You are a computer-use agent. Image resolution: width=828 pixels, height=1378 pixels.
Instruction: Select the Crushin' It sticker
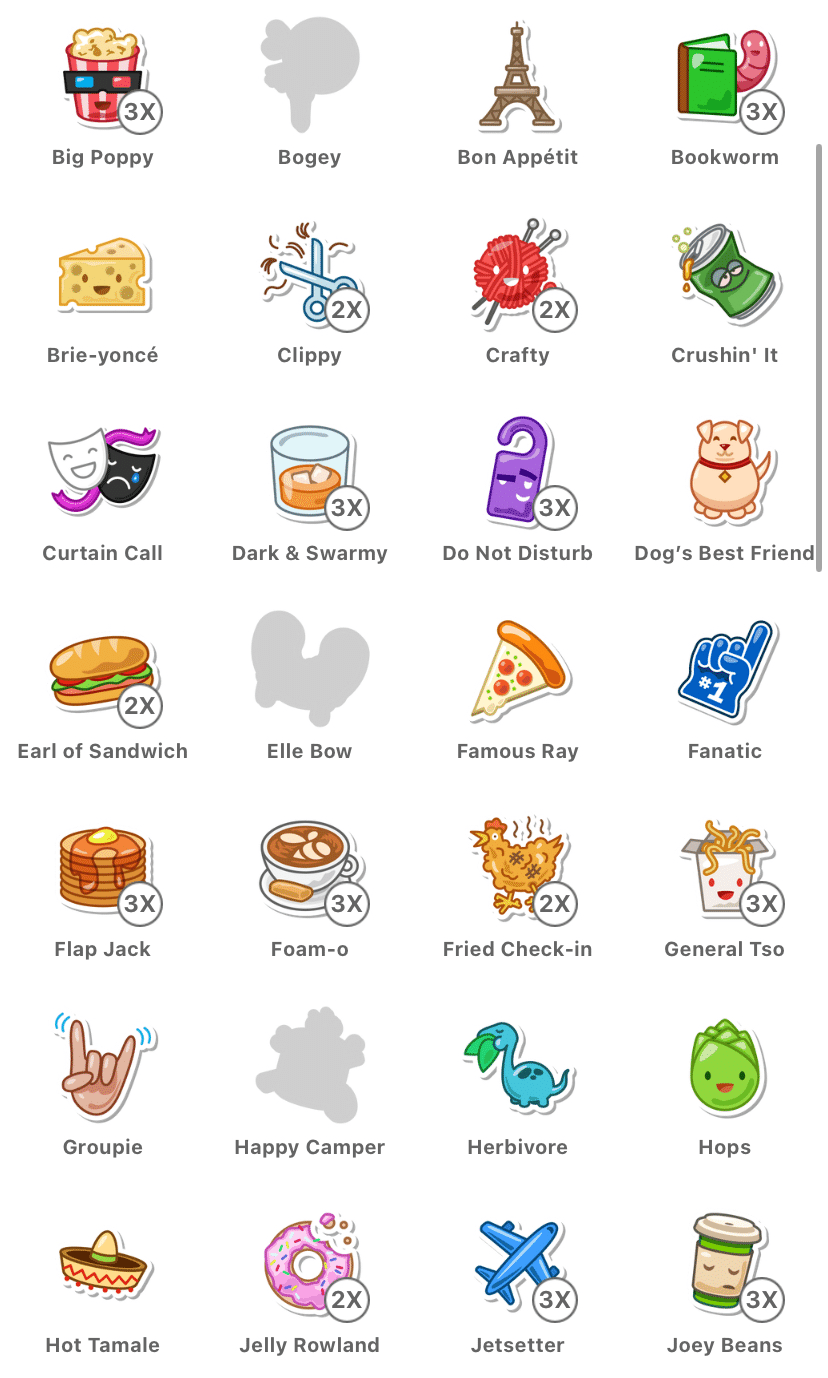(x=724, y=275)
